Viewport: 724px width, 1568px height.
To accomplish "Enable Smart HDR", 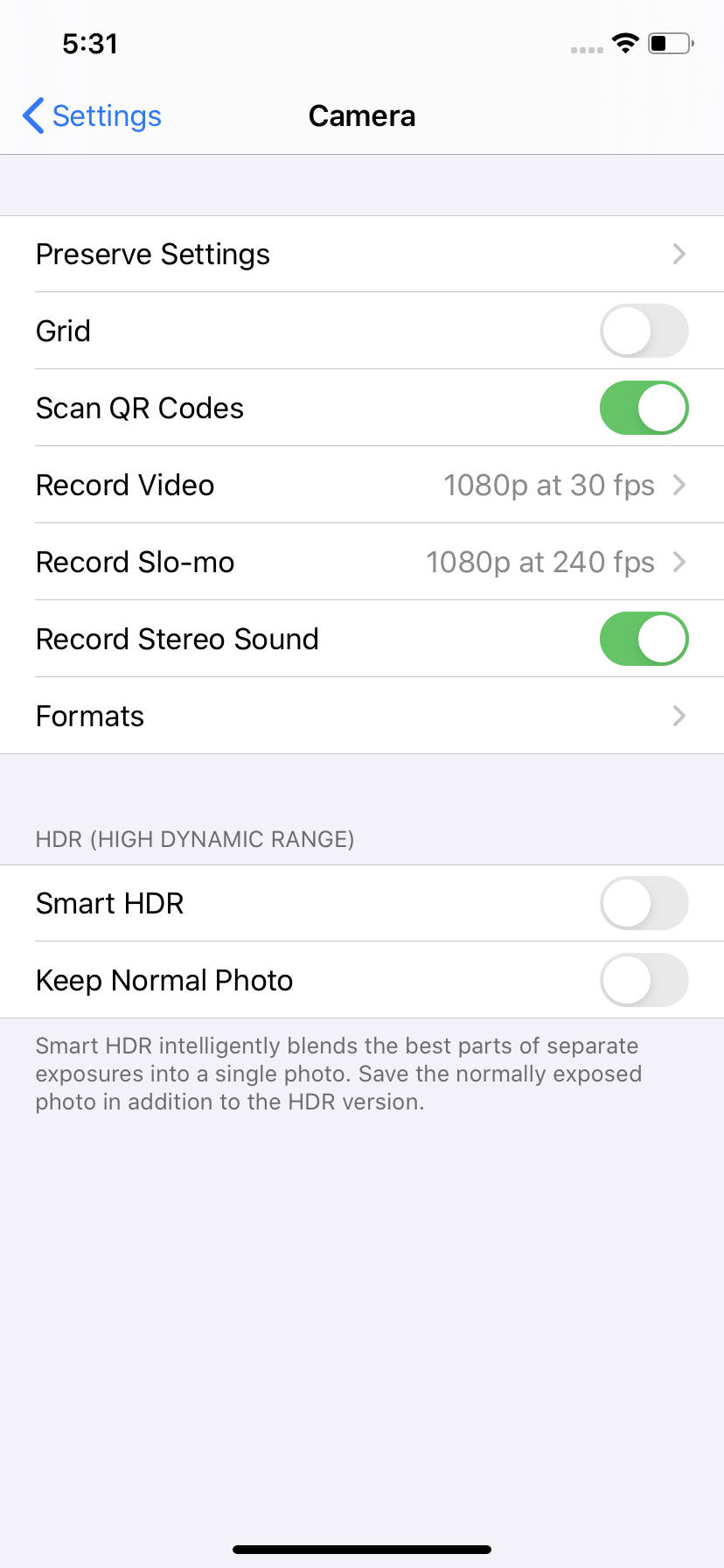I will 644,903.
